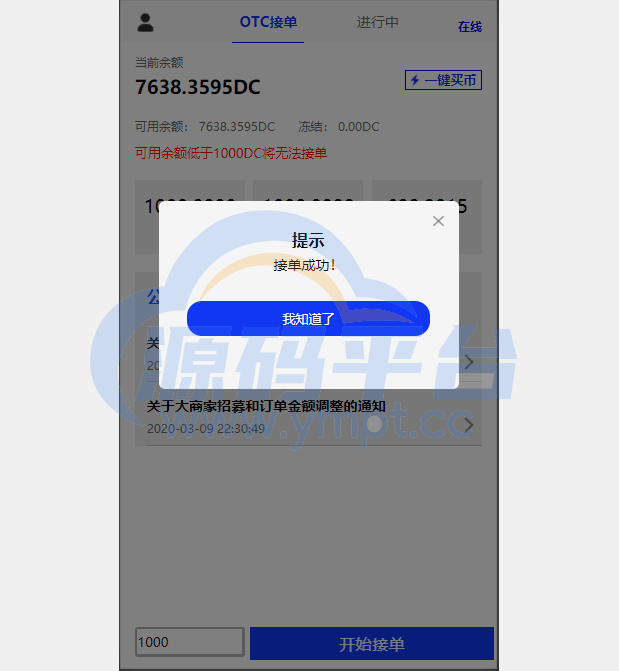This screenshot has height=671, width=619.
Task: Open the user profile icon
Action: click(x=146, y=23)
